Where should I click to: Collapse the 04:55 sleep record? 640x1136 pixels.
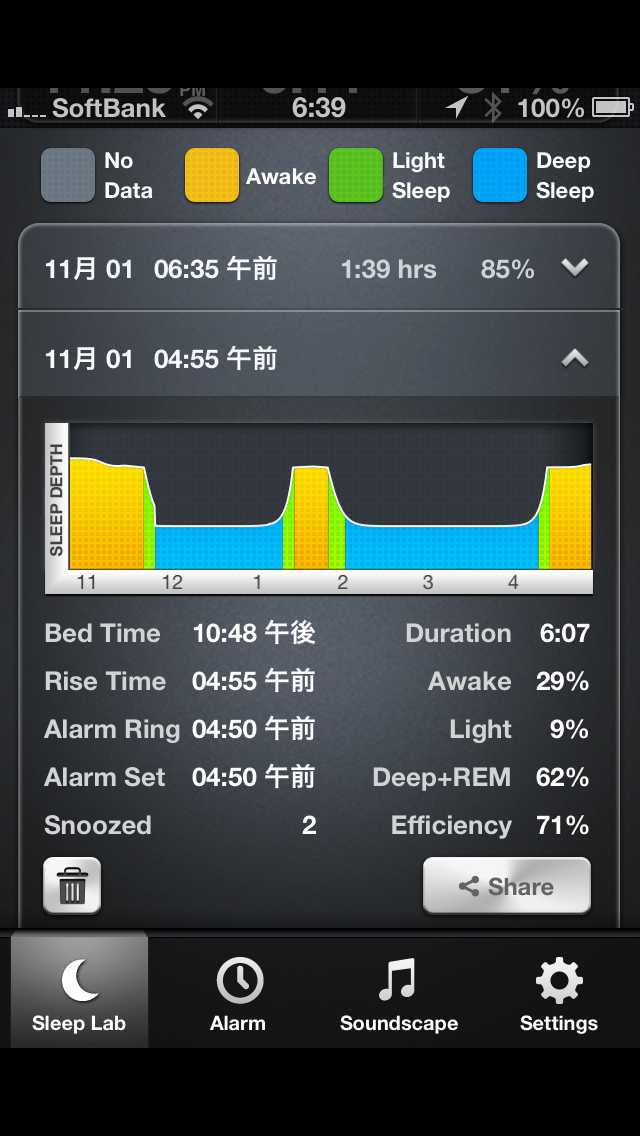[574, 358]
